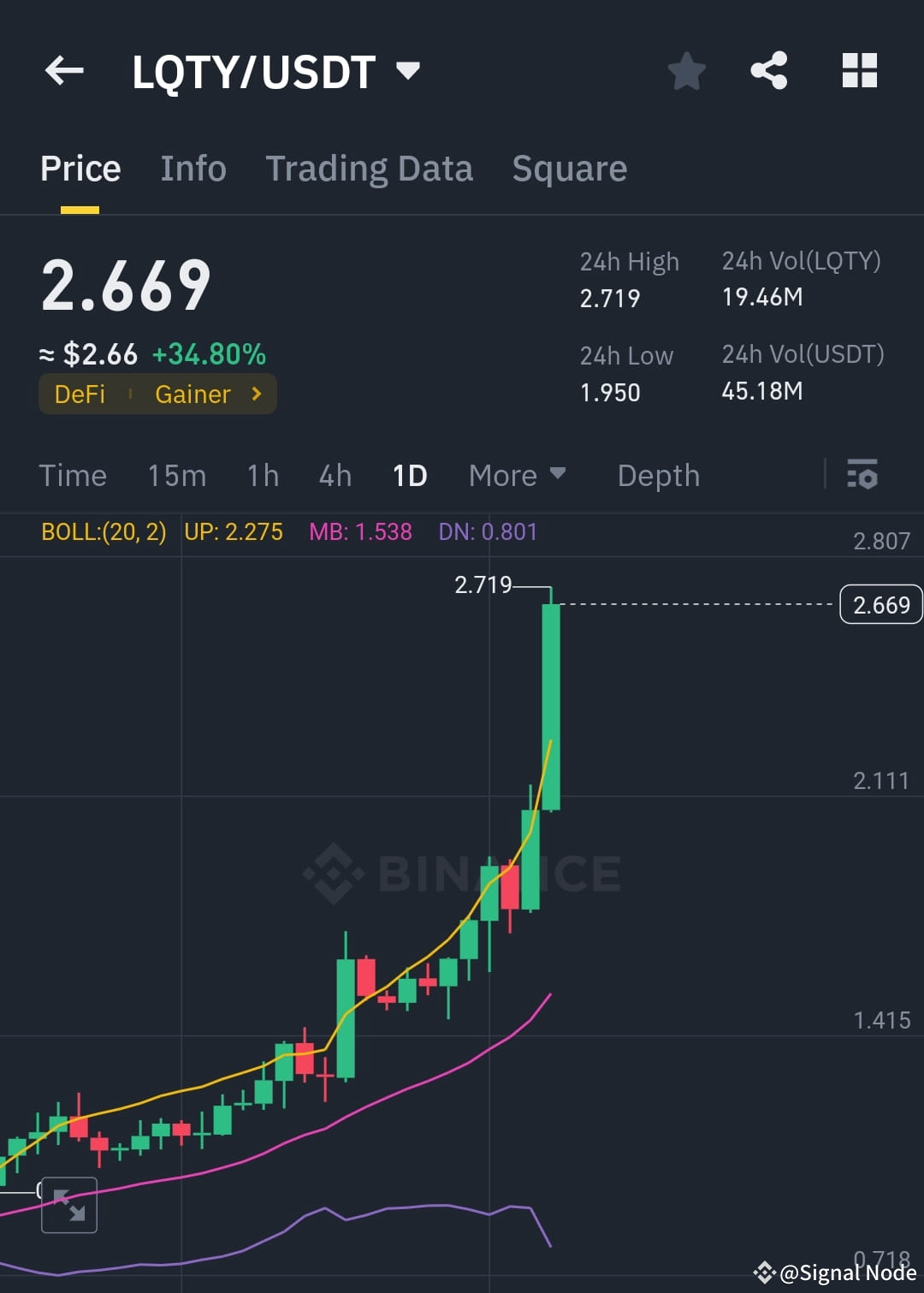
Task: Expand the Gainer tag chevron
Action: coord(255,394)
